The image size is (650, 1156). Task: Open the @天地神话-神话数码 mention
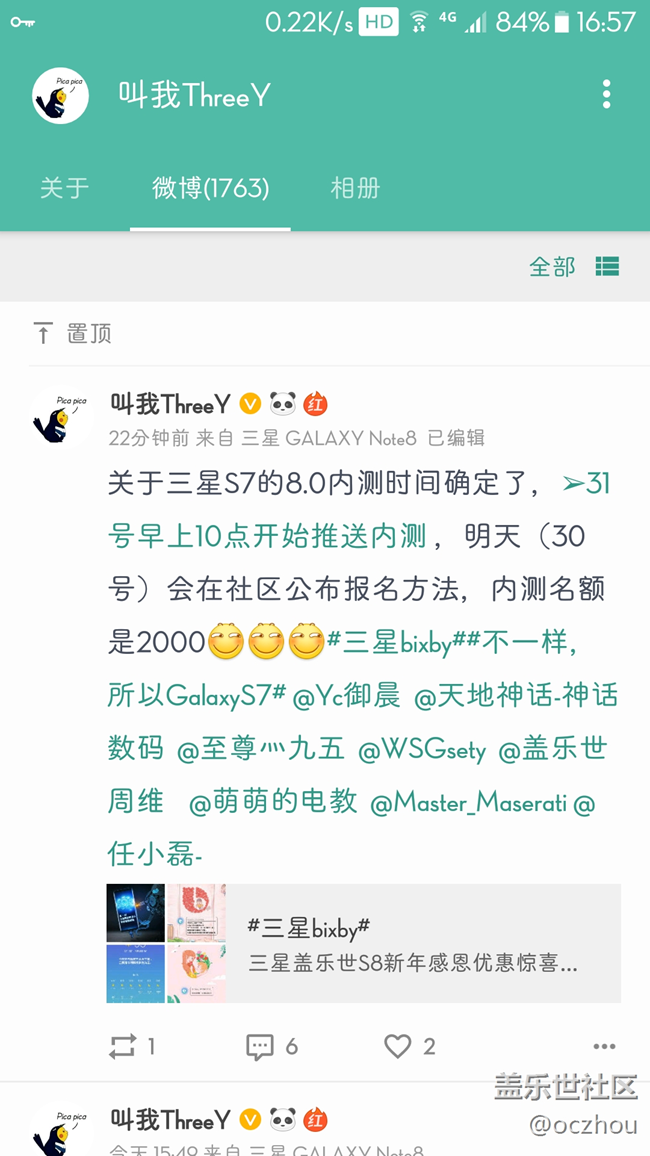coord(514,696)
